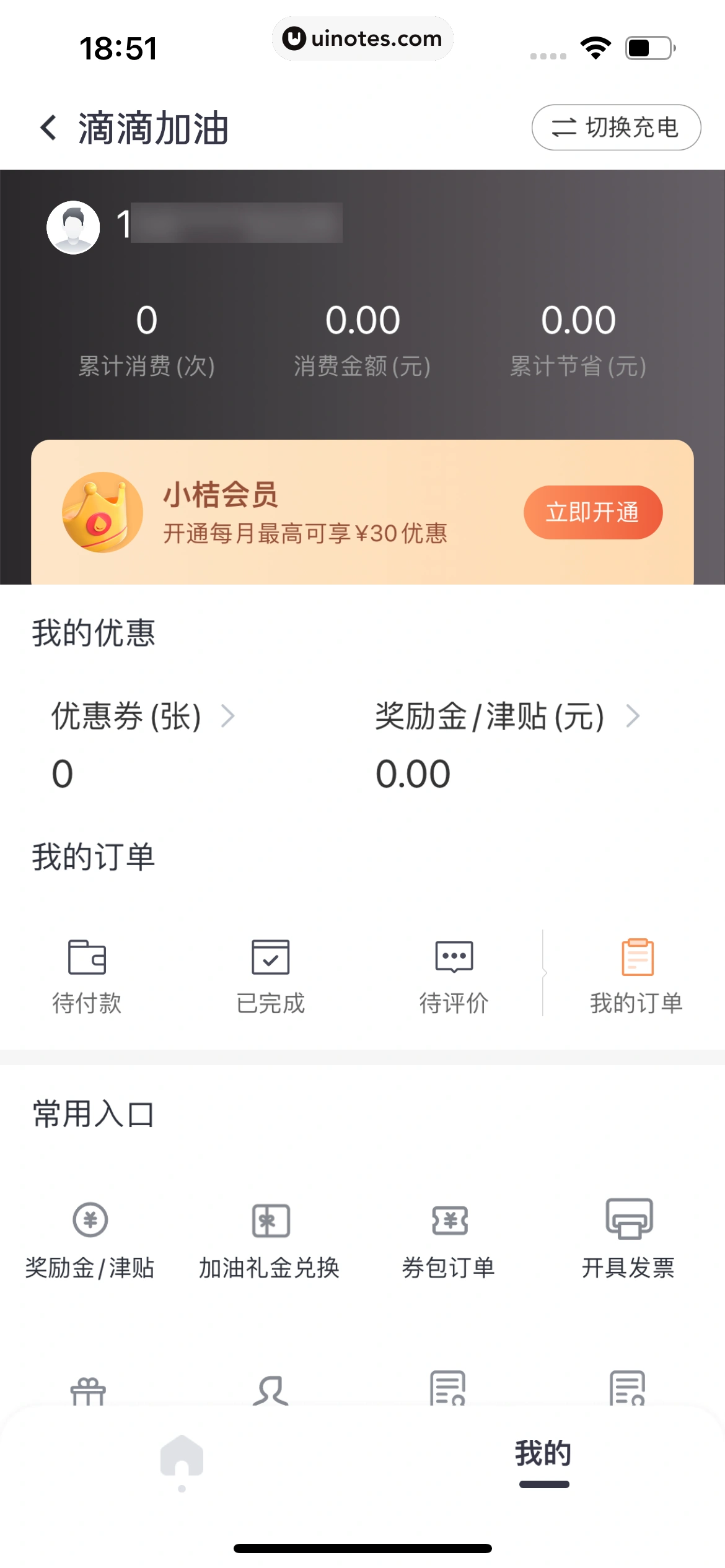Select the house icon for the home tab

(181, 1458)
